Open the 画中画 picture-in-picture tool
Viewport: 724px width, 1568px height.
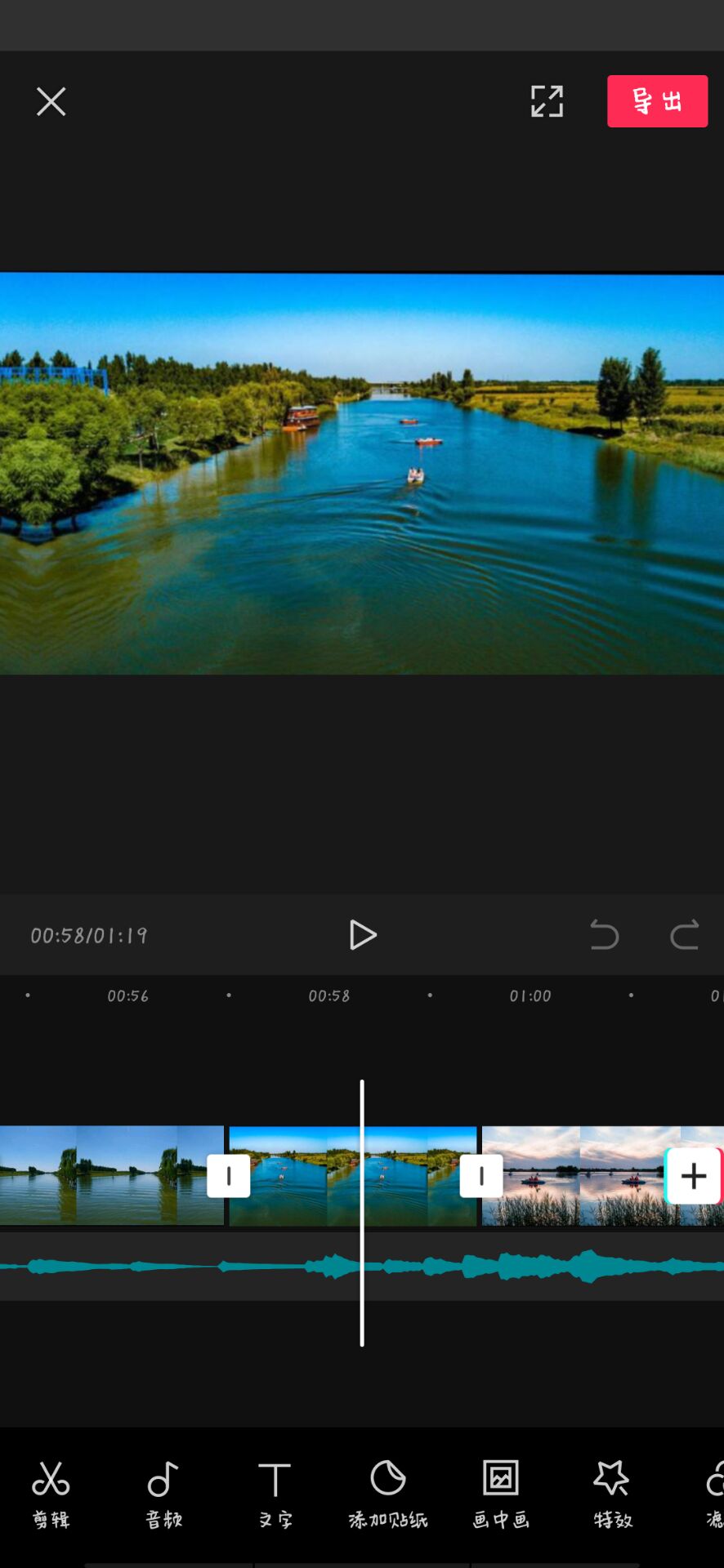click(501, 1494)
